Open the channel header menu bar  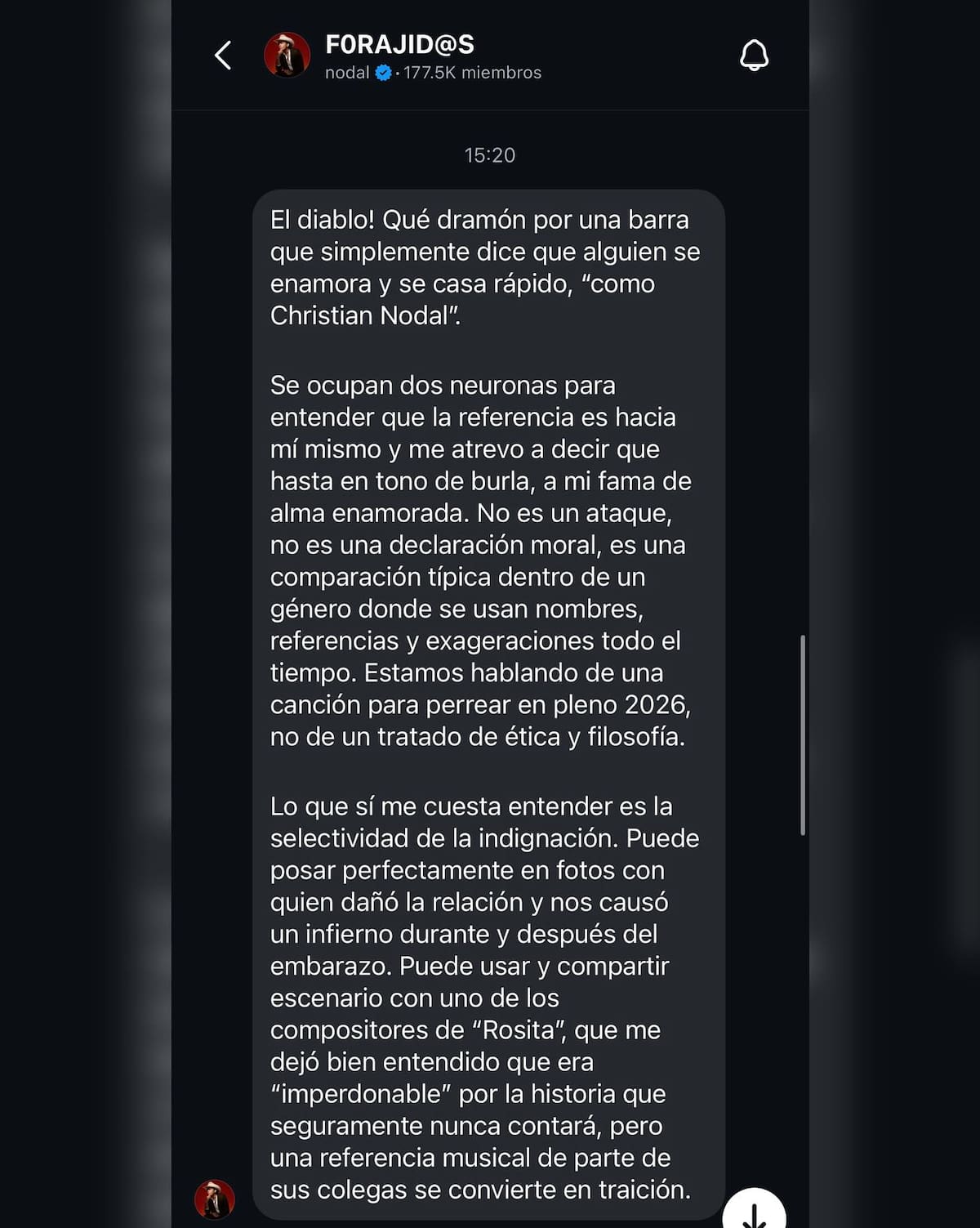[490, 56]
